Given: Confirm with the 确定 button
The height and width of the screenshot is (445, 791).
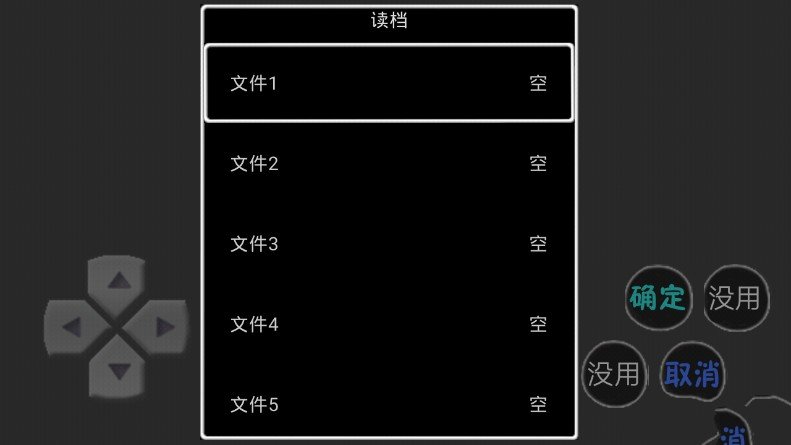Looking at the screenshot, I should click(658, 297).
